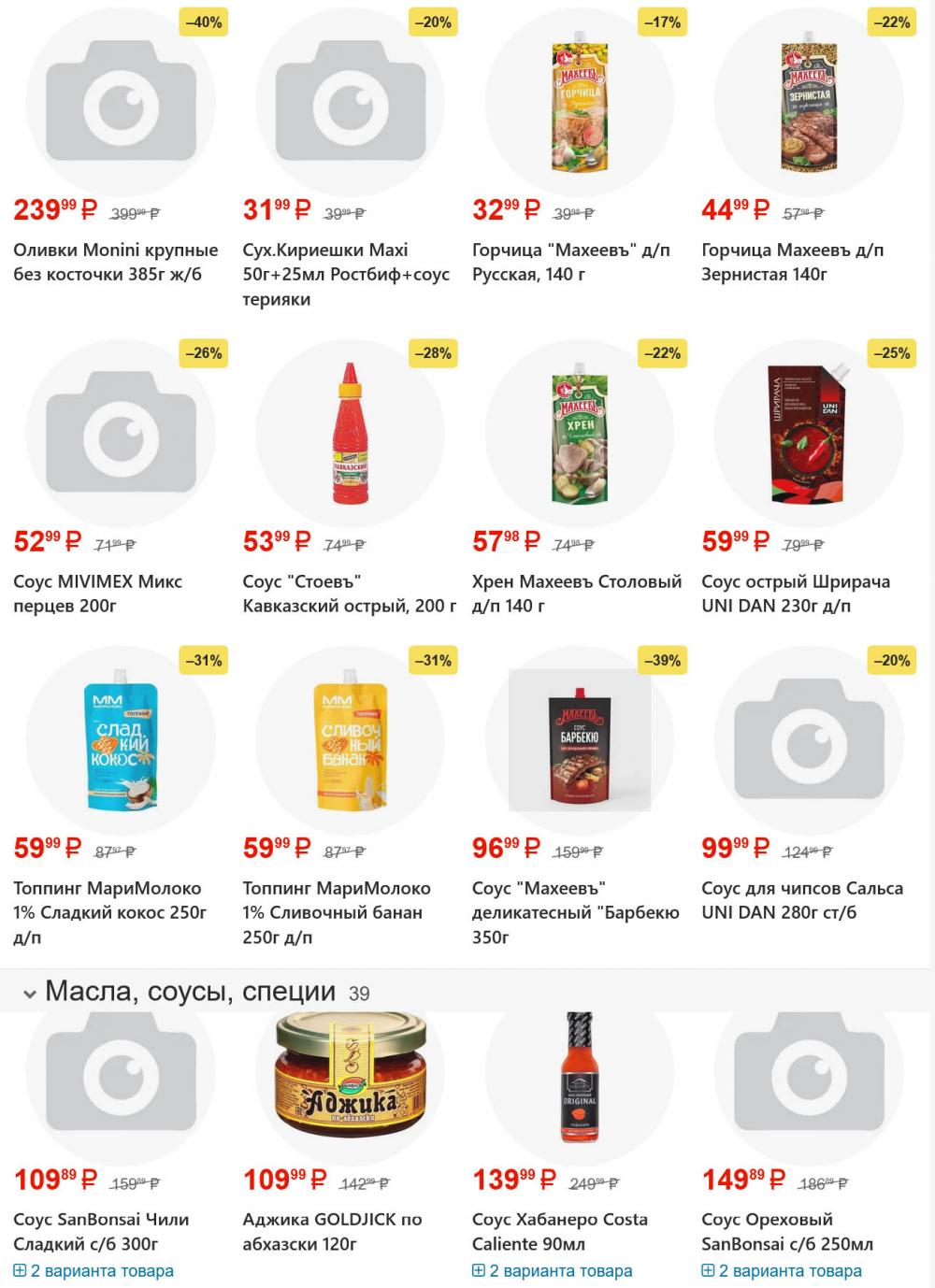935x1288 pixels.
Task: Open Соус Ореховый SanBonsai 250мл
Action: pos(786,1231)
